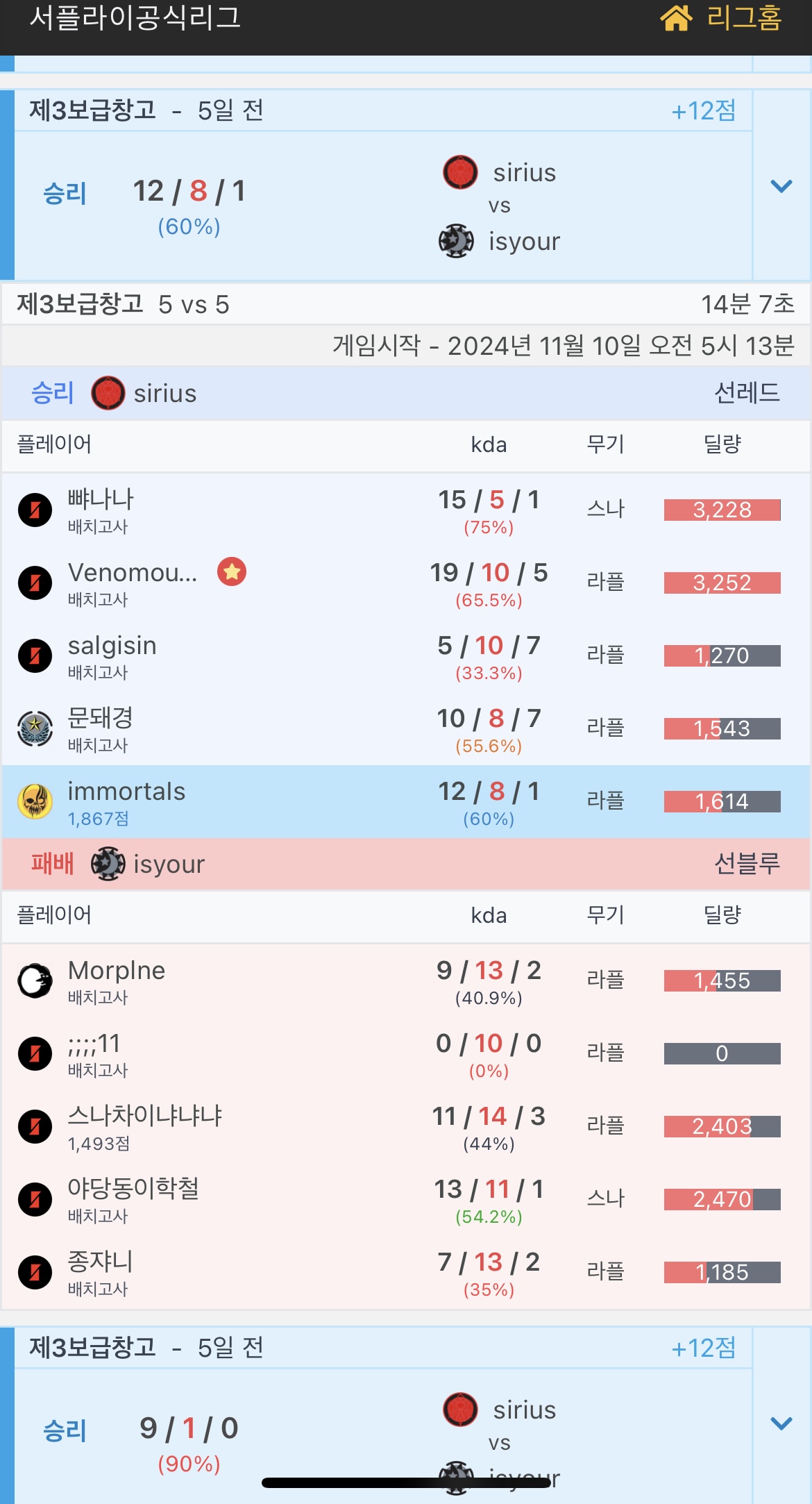Open player 문돼경's profile
Image resolution: width=812 pixels, height=1504 pixels.
(x=101, y=719)
